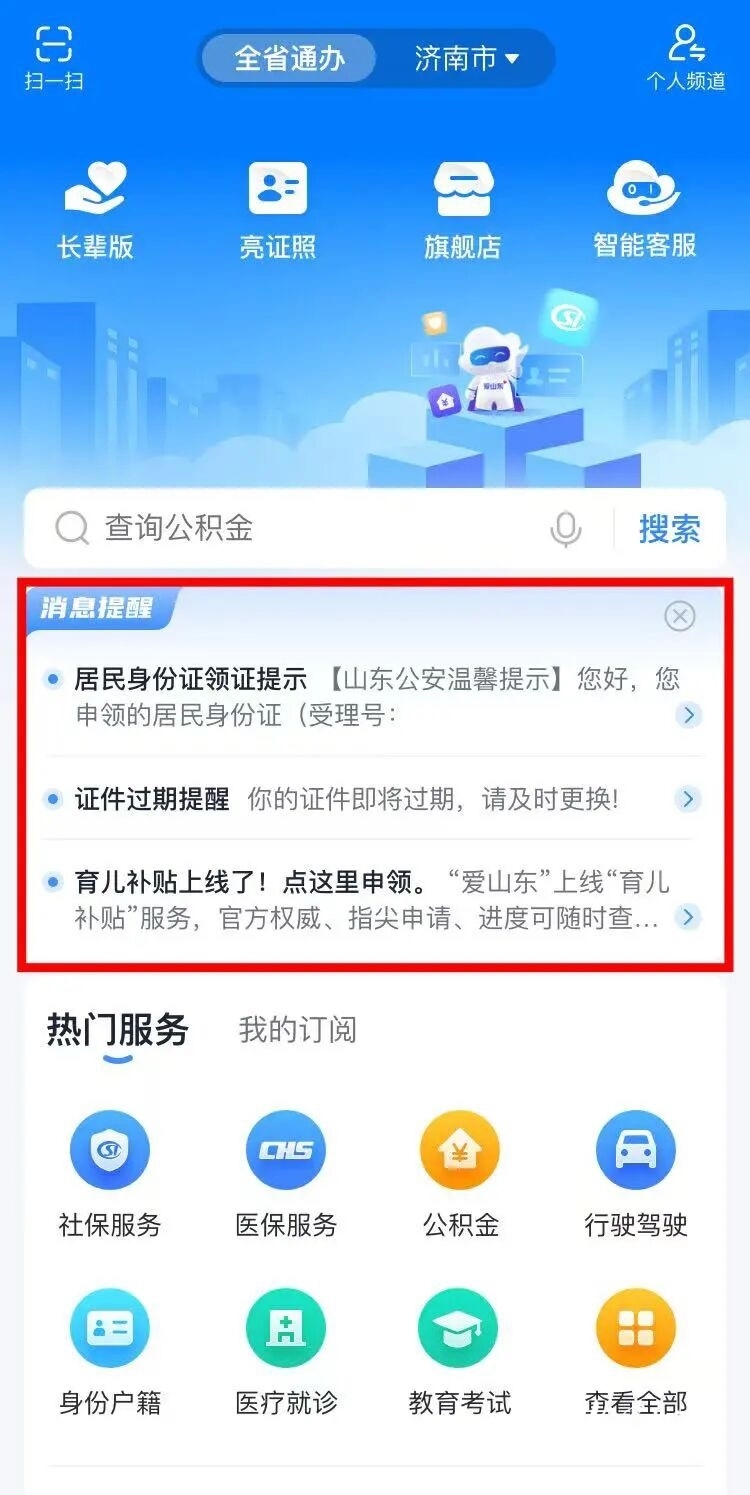
Task: Open 个人频道 profile channel
Action: pyautogui.click(x=686, y=57)
